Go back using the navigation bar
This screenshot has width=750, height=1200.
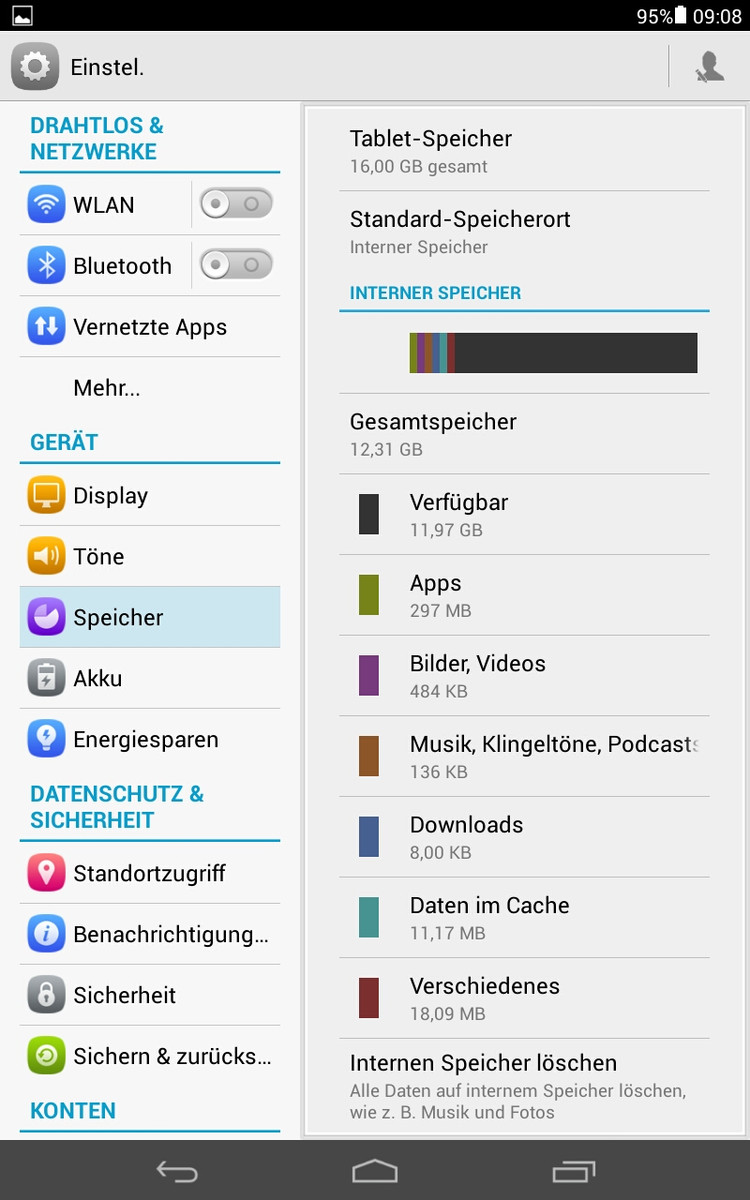[x=177, y=1171]
